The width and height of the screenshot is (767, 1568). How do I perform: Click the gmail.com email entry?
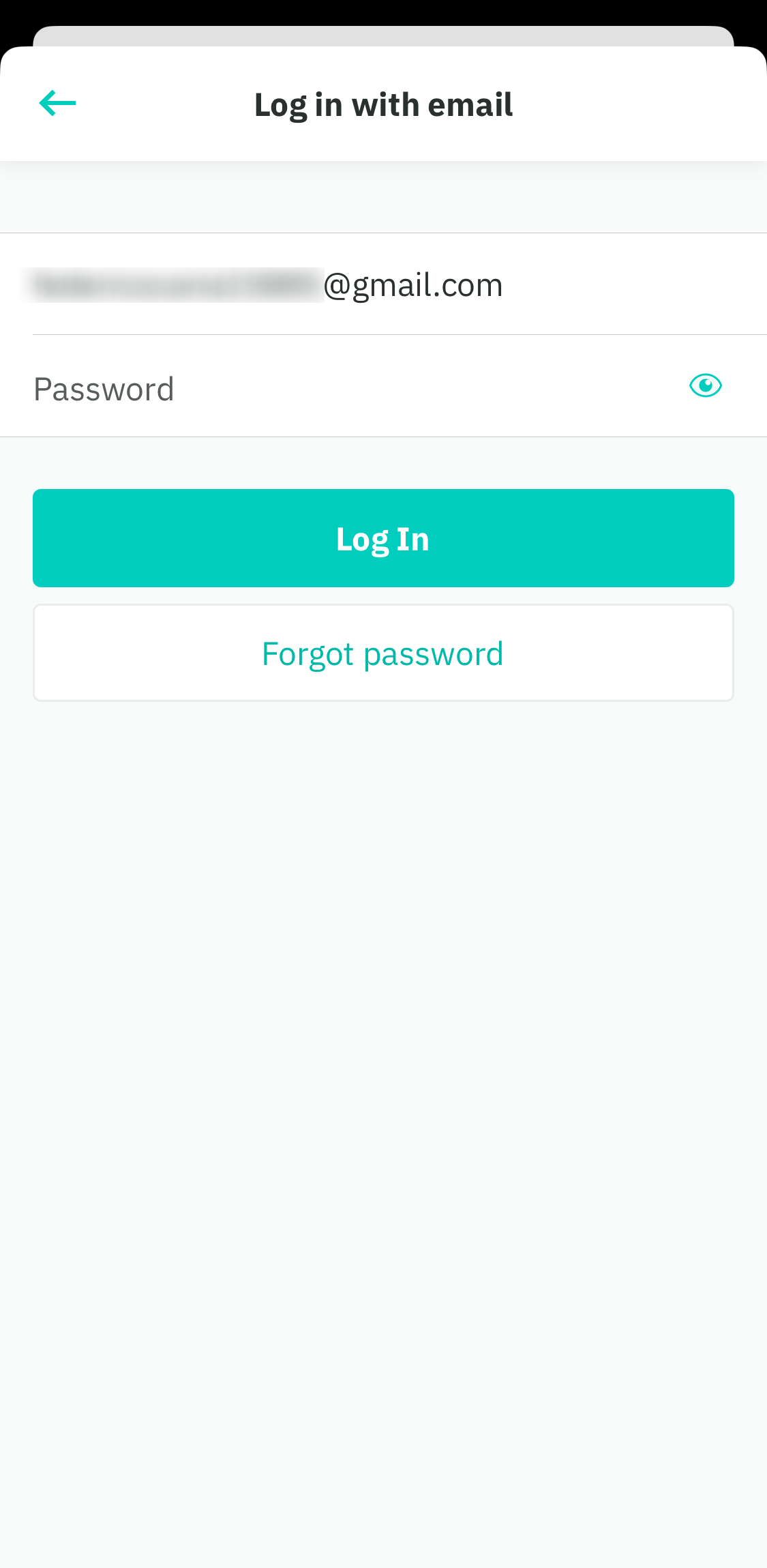click(x=273, y=284)
